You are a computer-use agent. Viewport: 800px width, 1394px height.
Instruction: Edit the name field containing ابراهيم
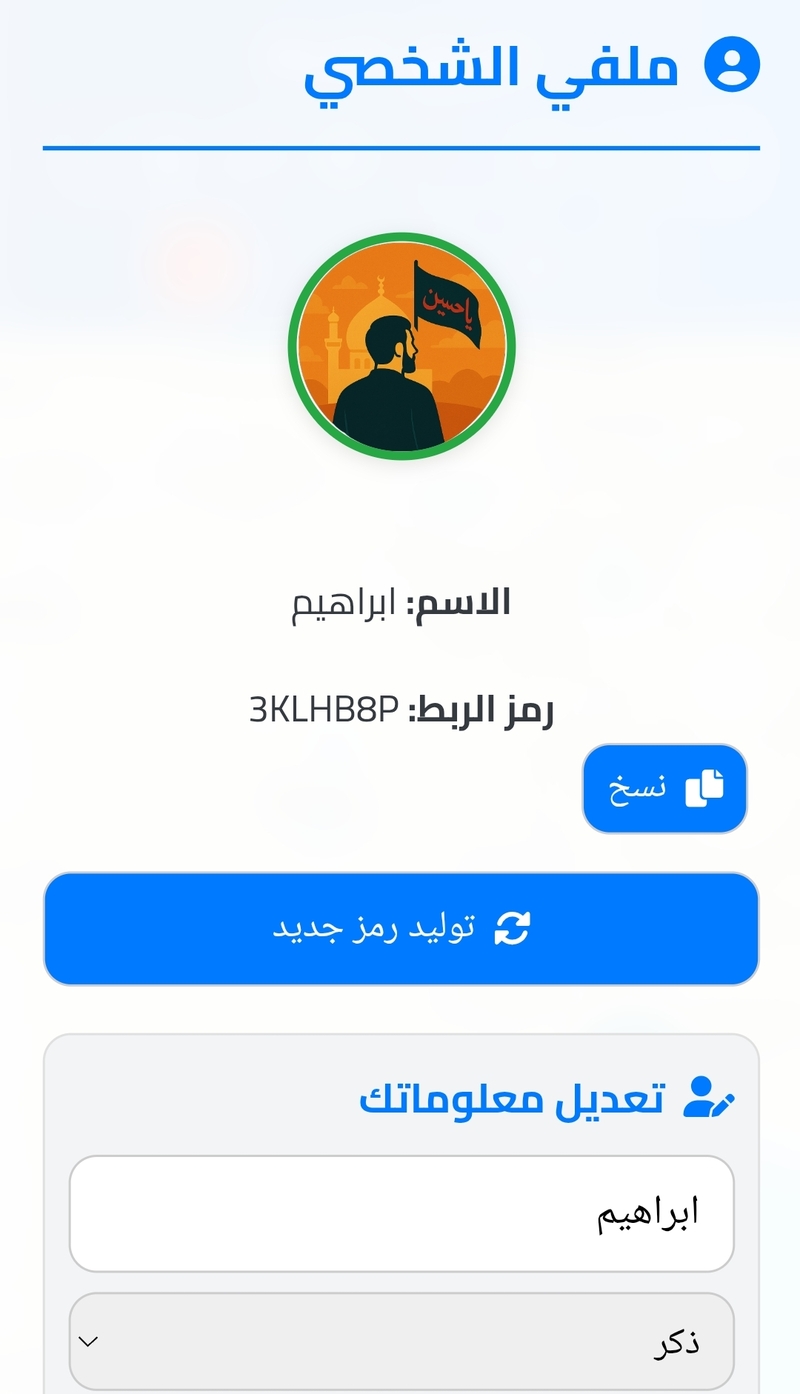coord(401,1213)
